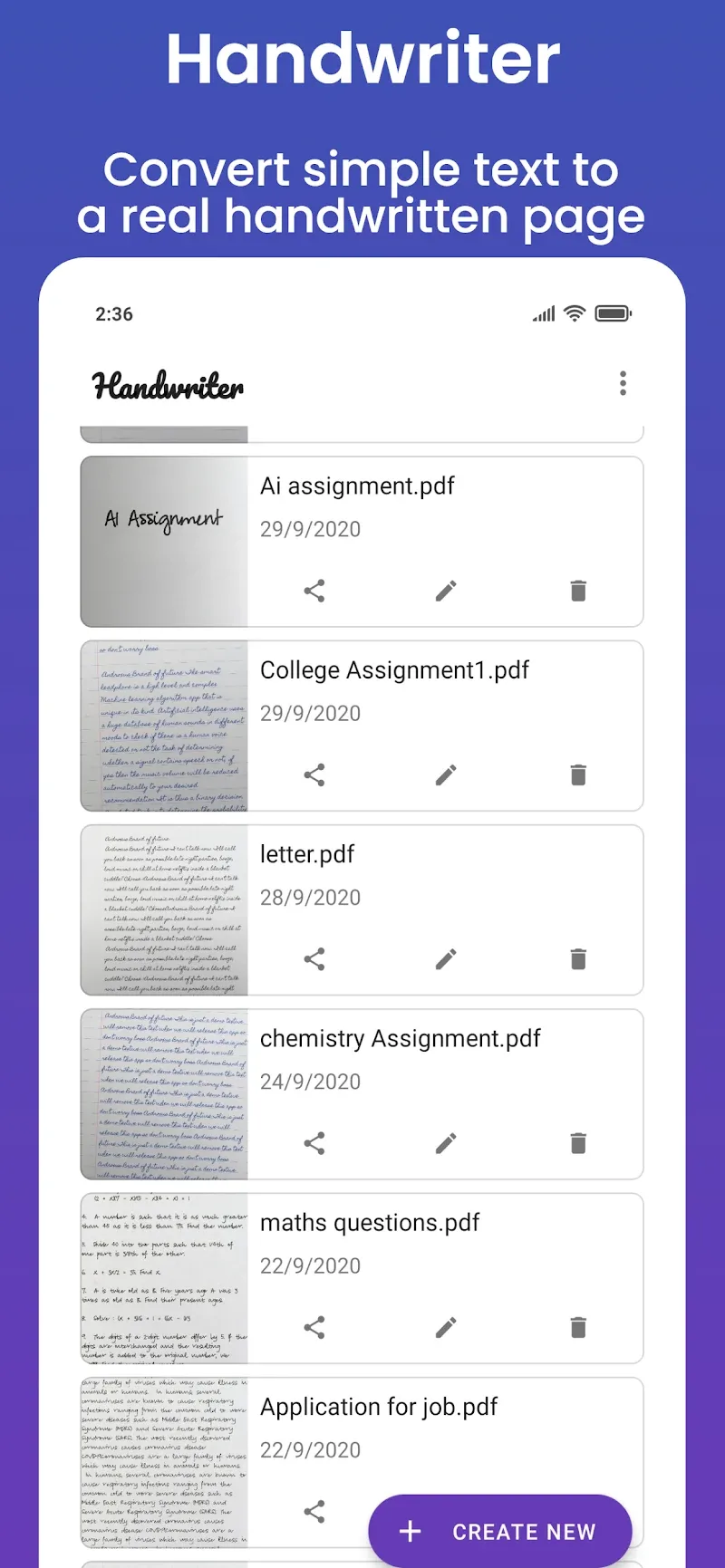725x1568 pixels.
Task: Delete College Assignment1.pdf
Action: click(x=578, y=774)
